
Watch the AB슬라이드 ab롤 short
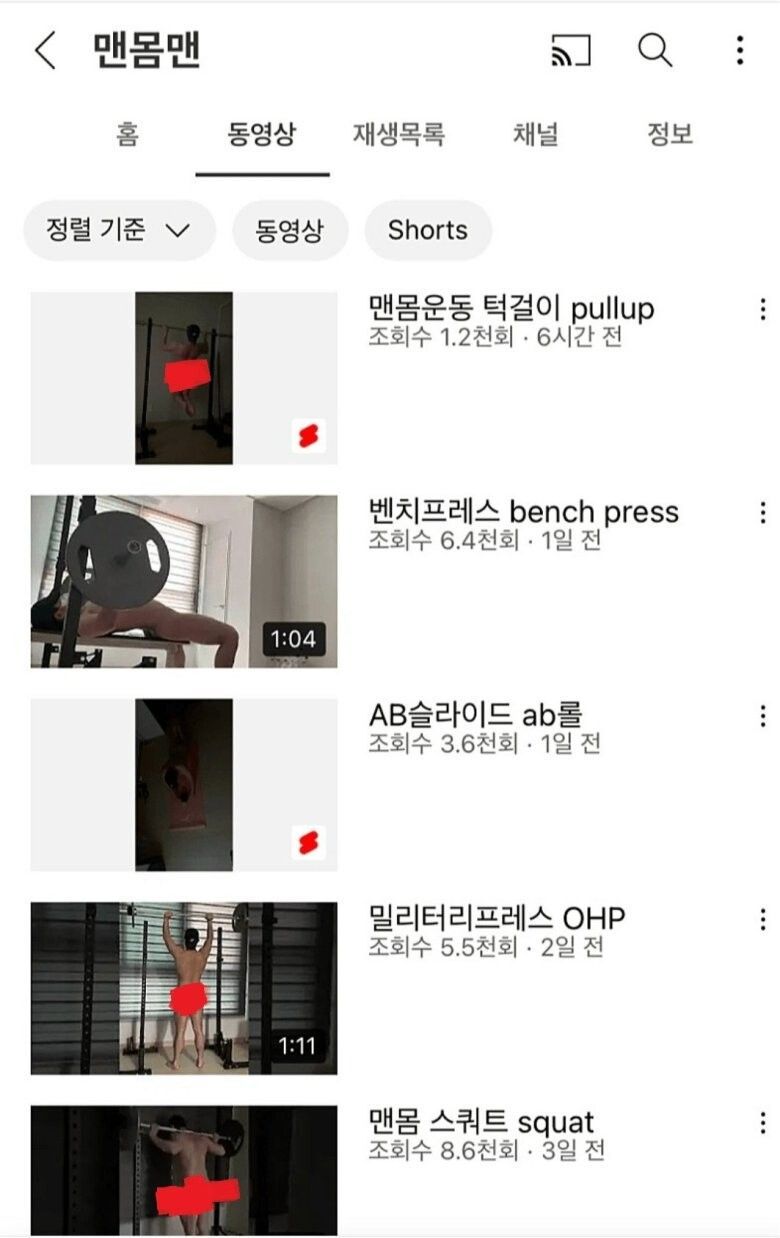184,785
